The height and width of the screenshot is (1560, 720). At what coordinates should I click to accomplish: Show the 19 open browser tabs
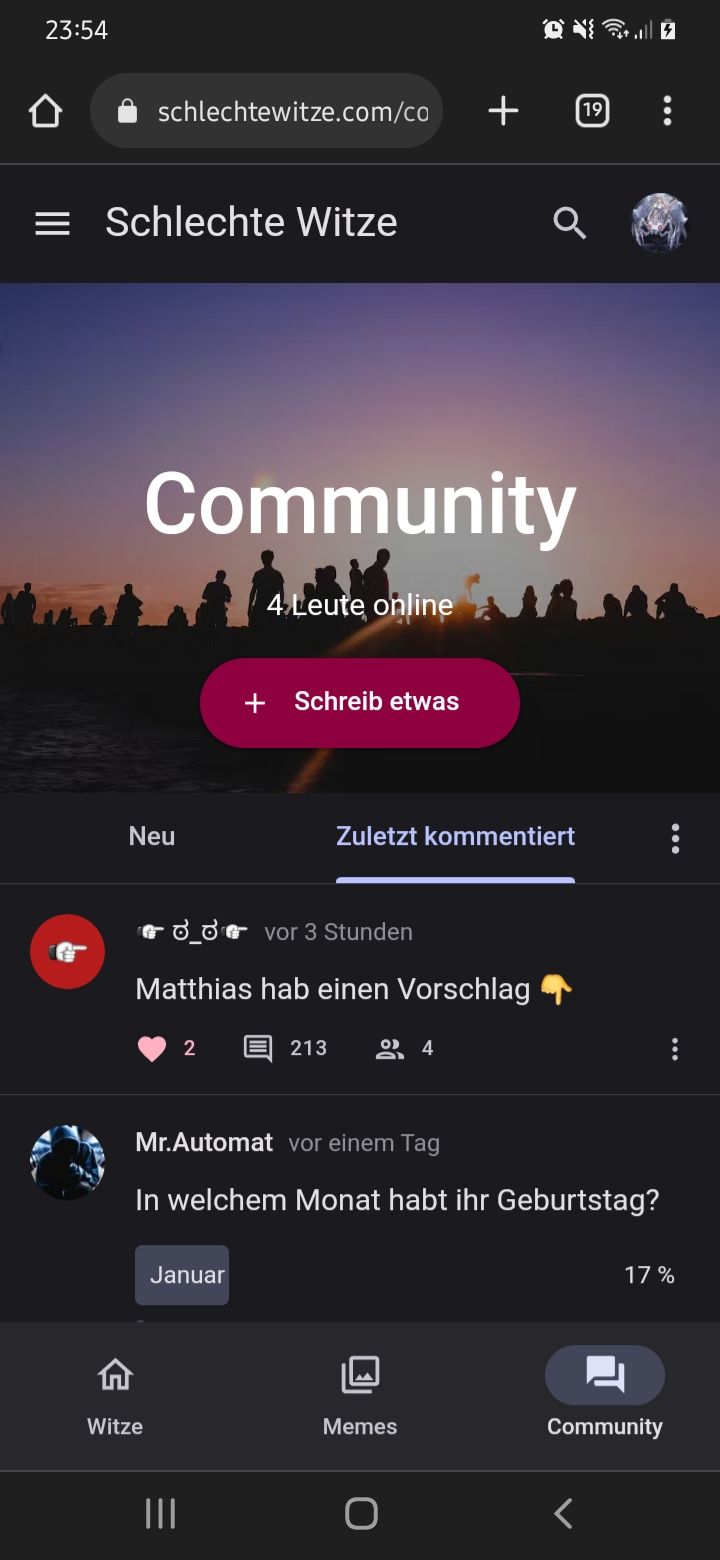click(x=592, y=111)
